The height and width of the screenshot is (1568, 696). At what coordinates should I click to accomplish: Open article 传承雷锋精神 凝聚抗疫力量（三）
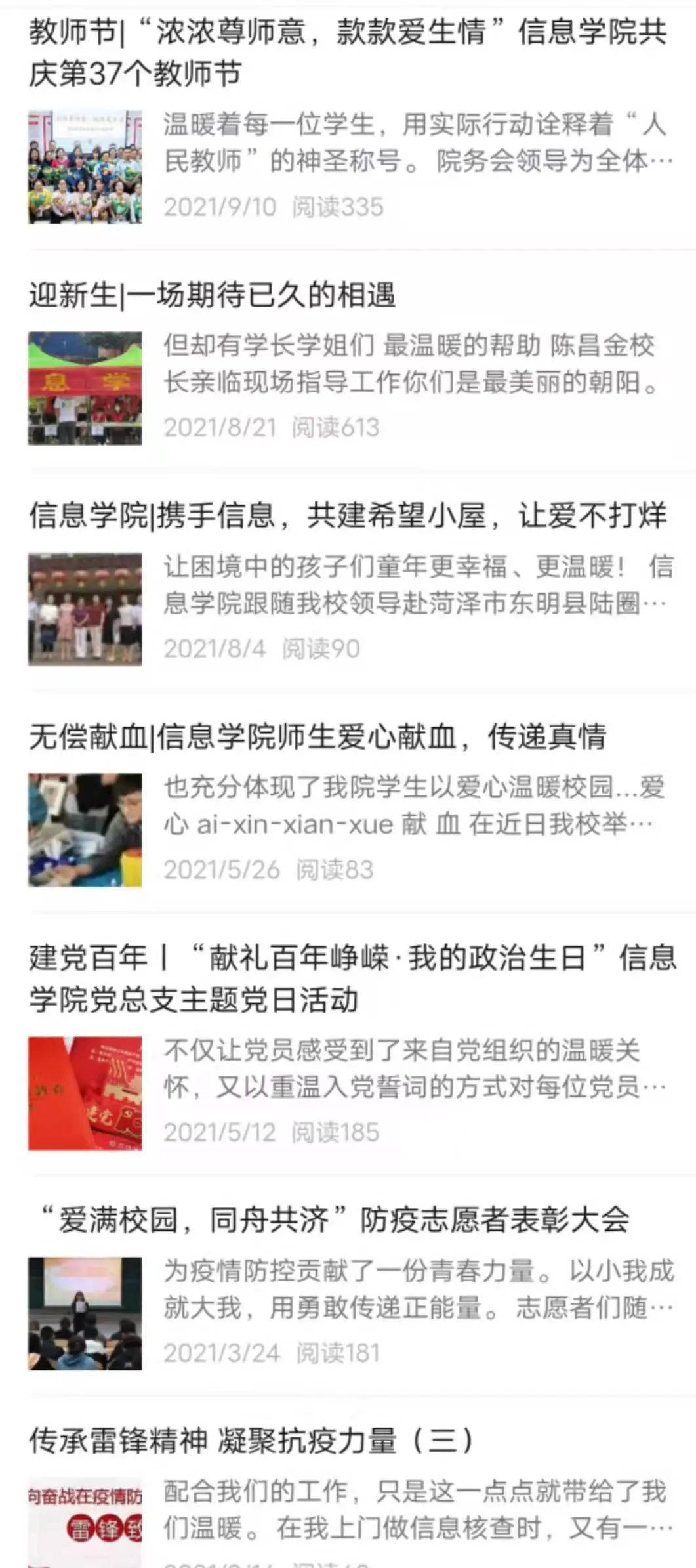pyautogui.click(x=252, y=1441)
